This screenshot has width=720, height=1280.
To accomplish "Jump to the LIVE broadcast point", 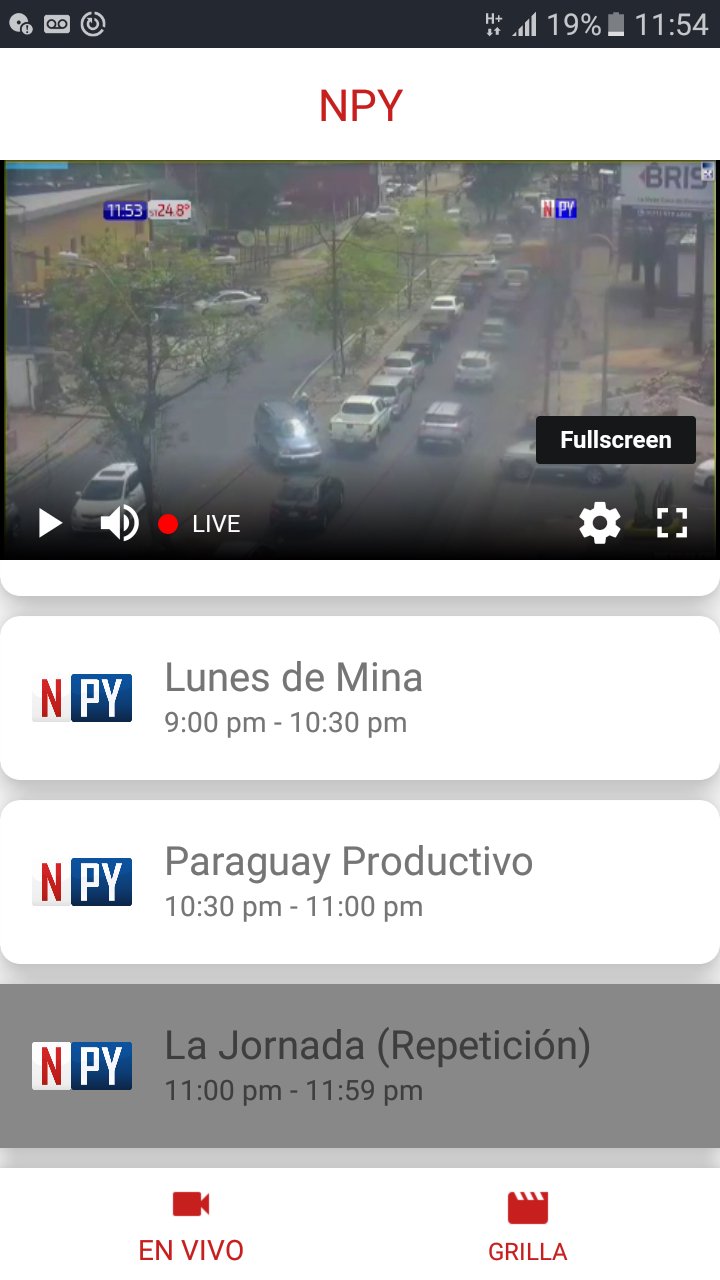I will pyautogui.click(x=200, y=524).
